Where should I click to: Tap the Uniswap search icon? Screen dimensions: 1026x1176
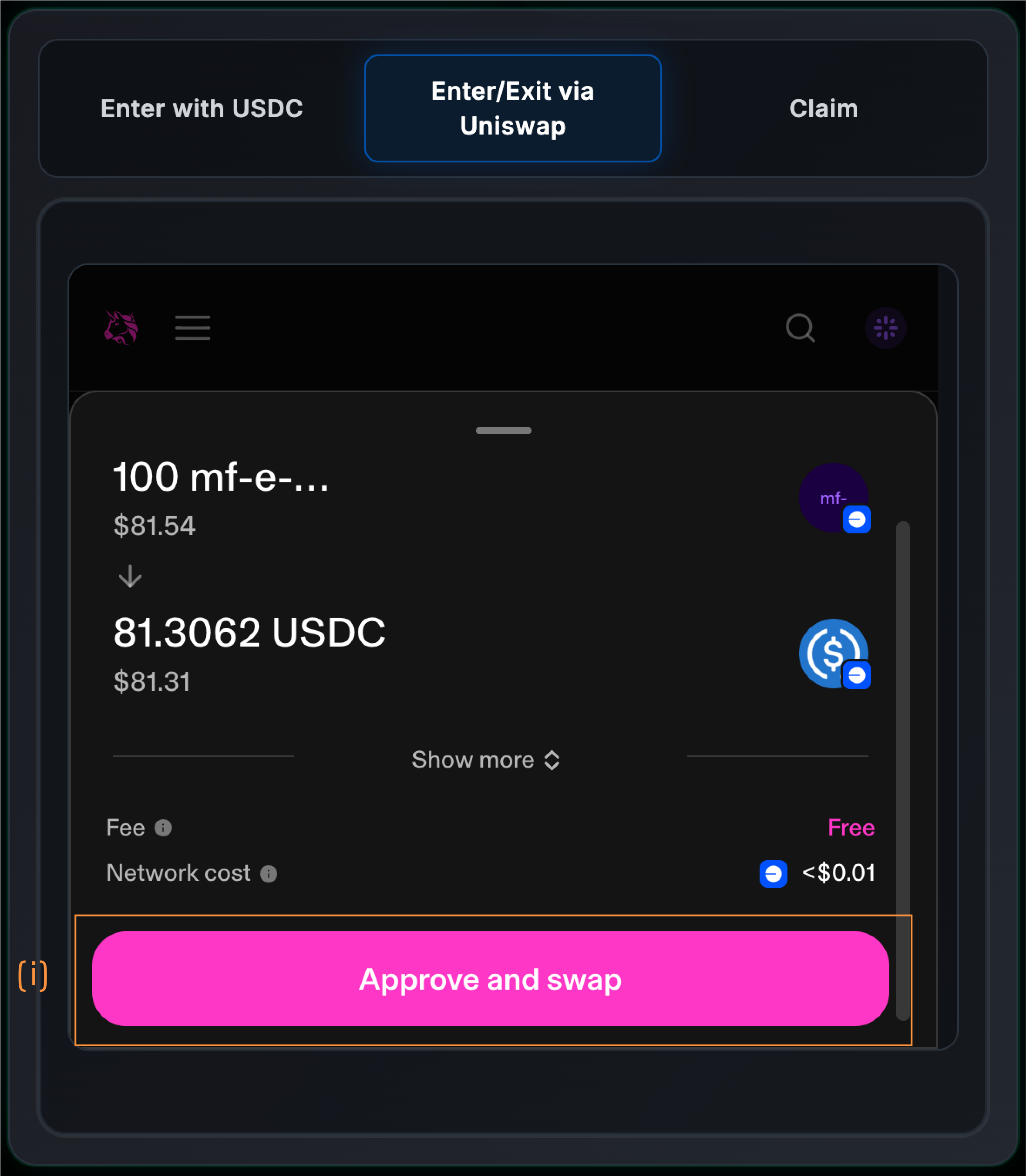(800, 327)
